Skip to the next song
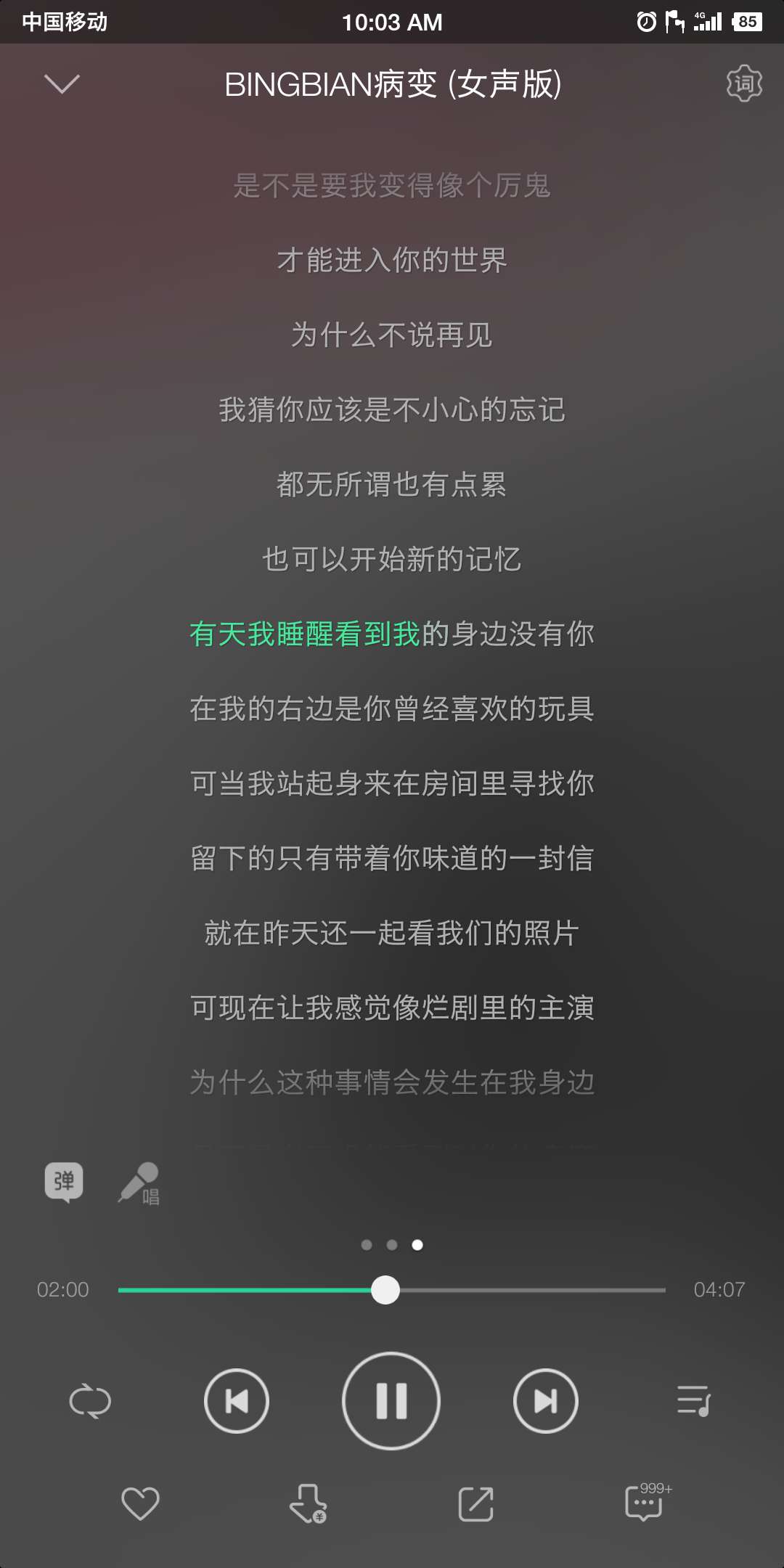Screen dimensions: 784x1568 [x=545, y=1401]
